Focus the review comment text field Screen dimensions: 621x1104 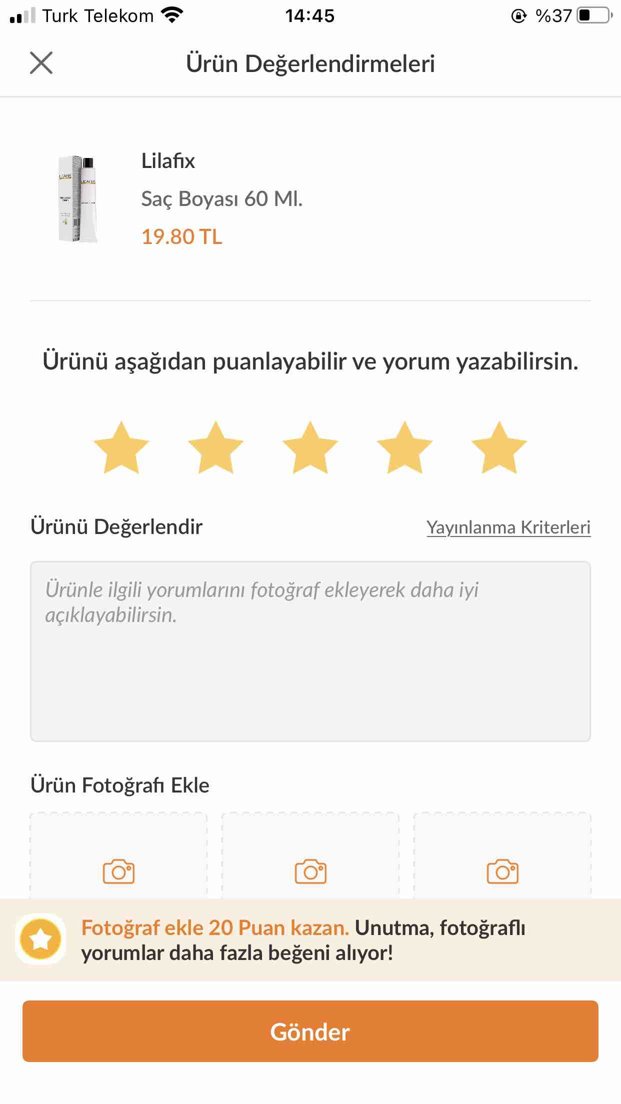pyautogui.click(x=310, y=651)
